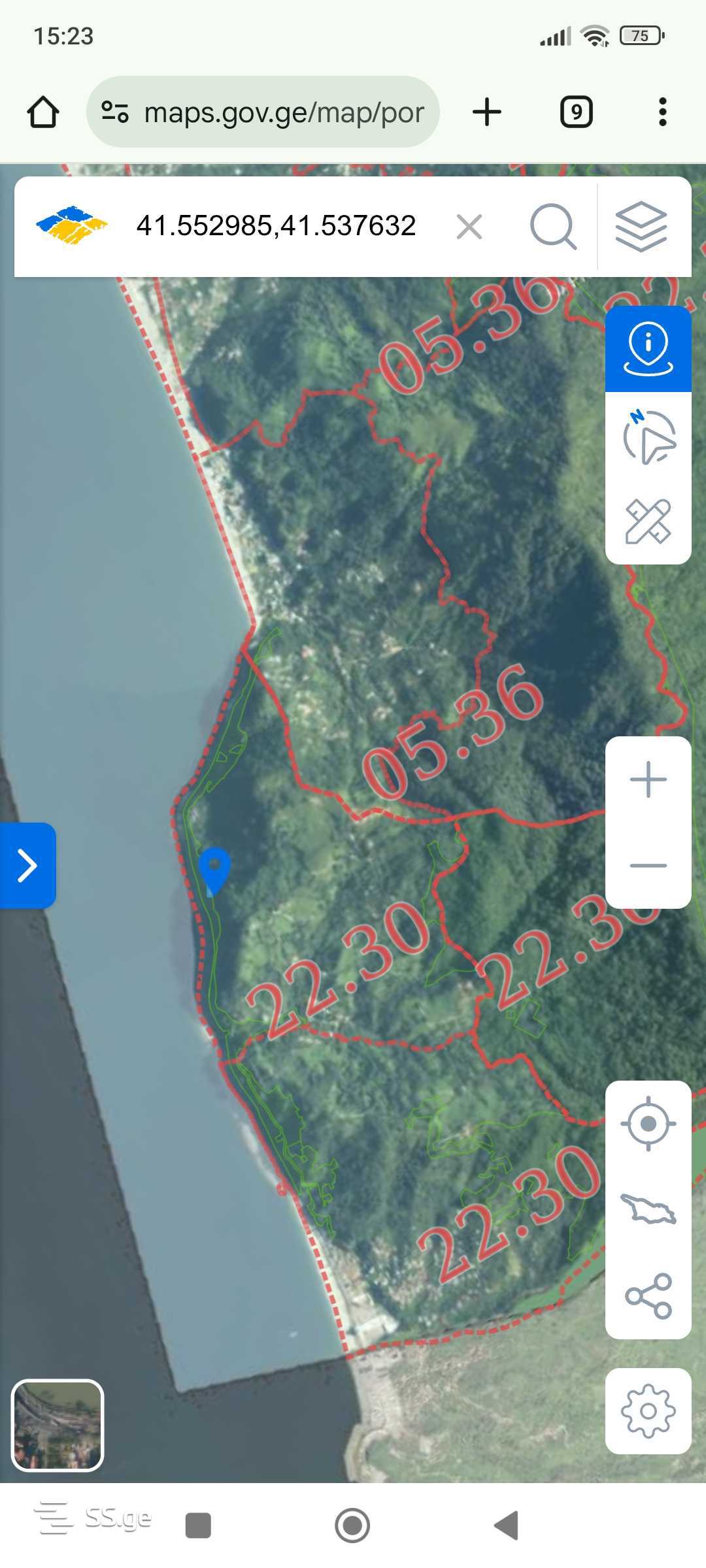Go to the browser home page
The image size is (706, 1568).
click(43, 112)
